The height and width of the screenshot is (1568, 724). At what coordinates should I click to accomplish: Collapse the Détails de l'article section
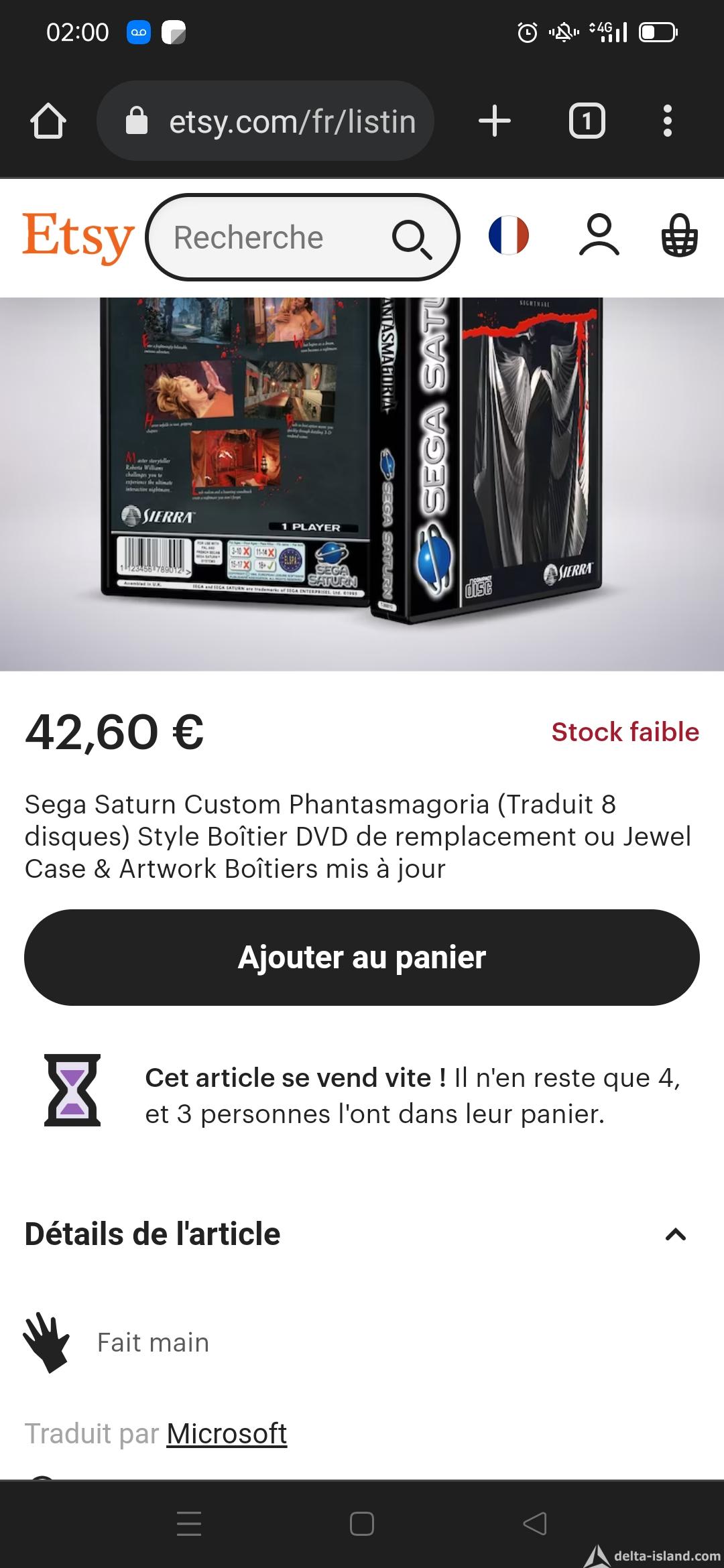click(676, 1234)
